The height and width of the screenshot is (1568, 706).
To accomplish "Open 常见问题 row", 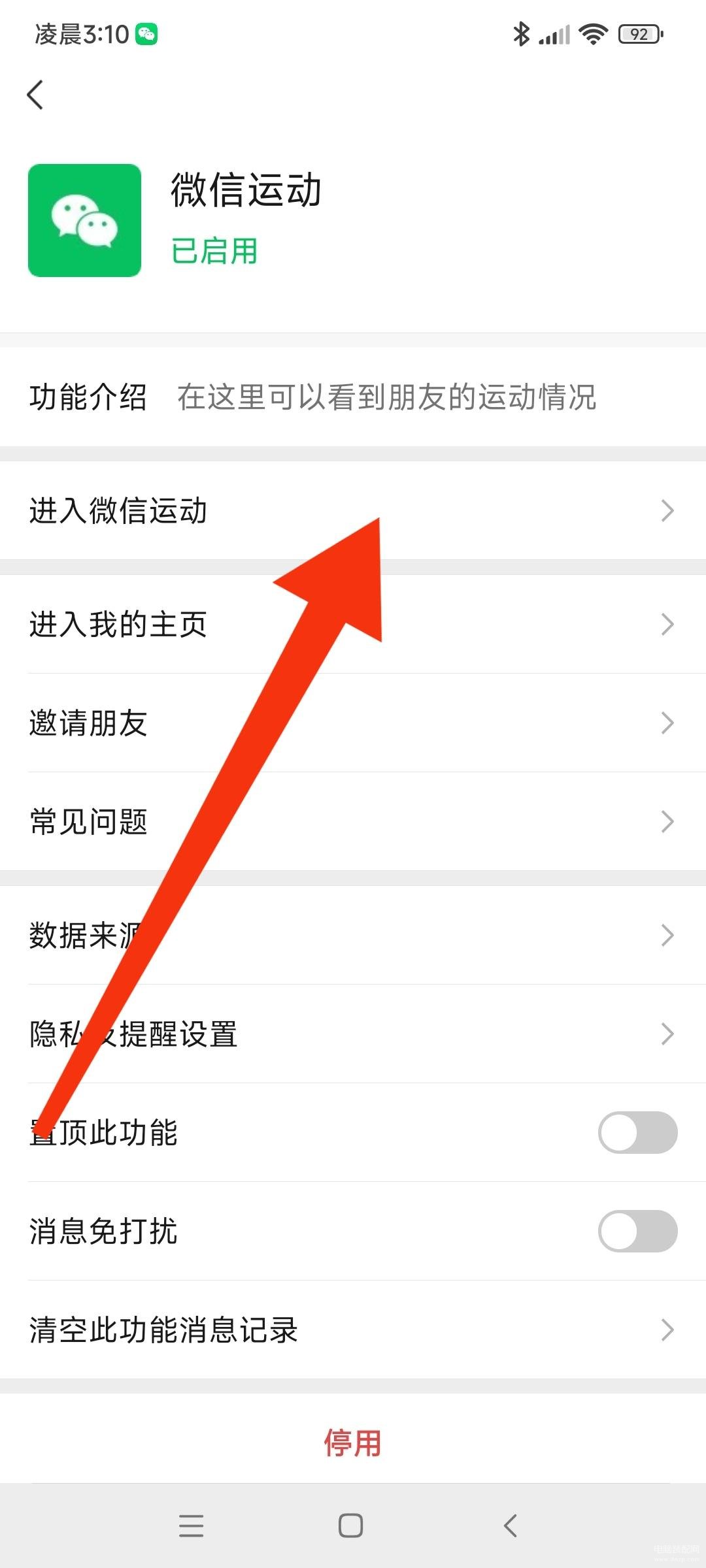I will (x=353, y=821).
